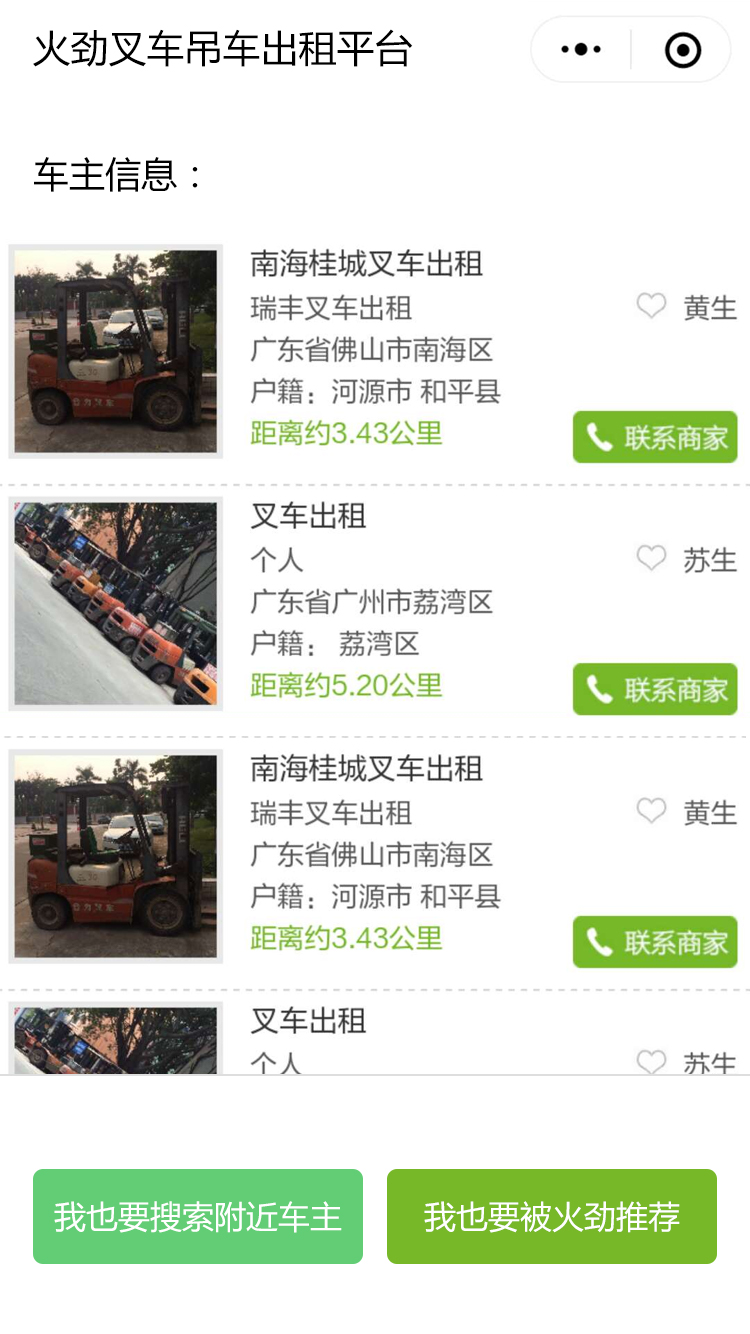The width and height of the screenshot is (750, 1334).
Task: Tap 联系商家 on the first 南海桂城叉车出租 listing
Action: point(655,437)
